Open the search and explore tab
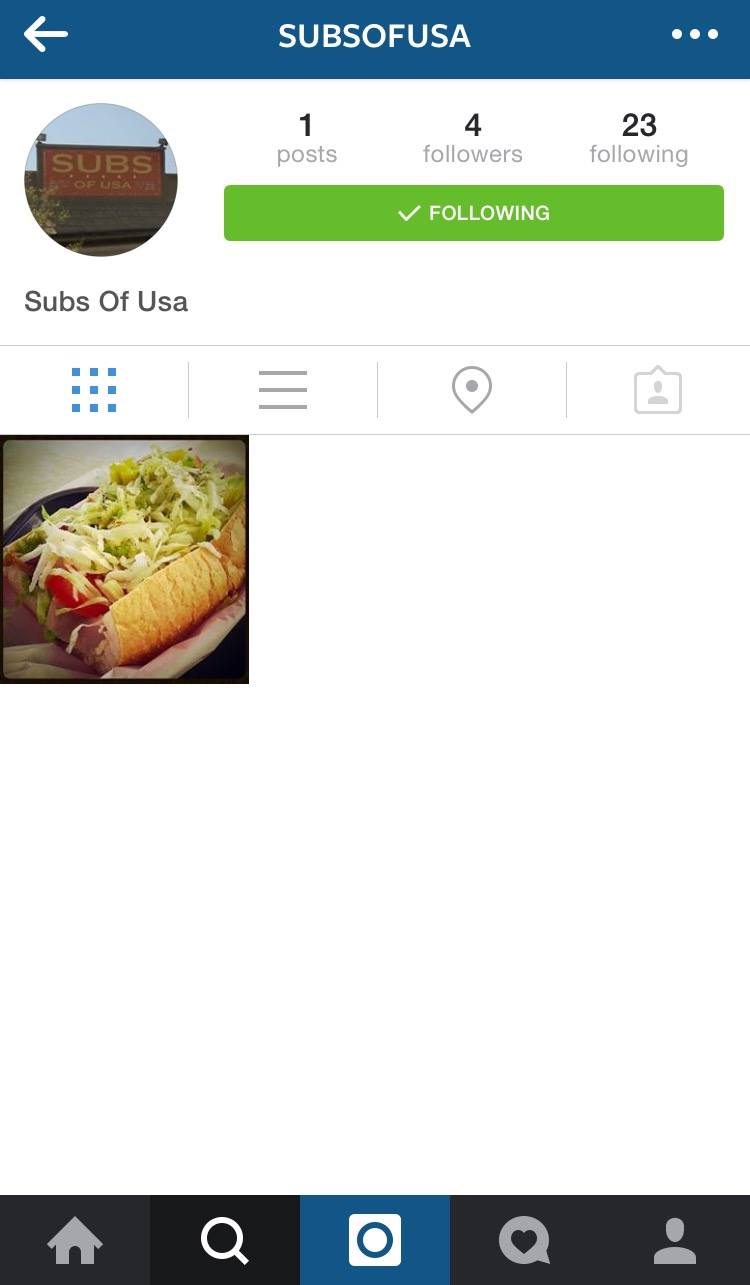 pos(225,1241)
